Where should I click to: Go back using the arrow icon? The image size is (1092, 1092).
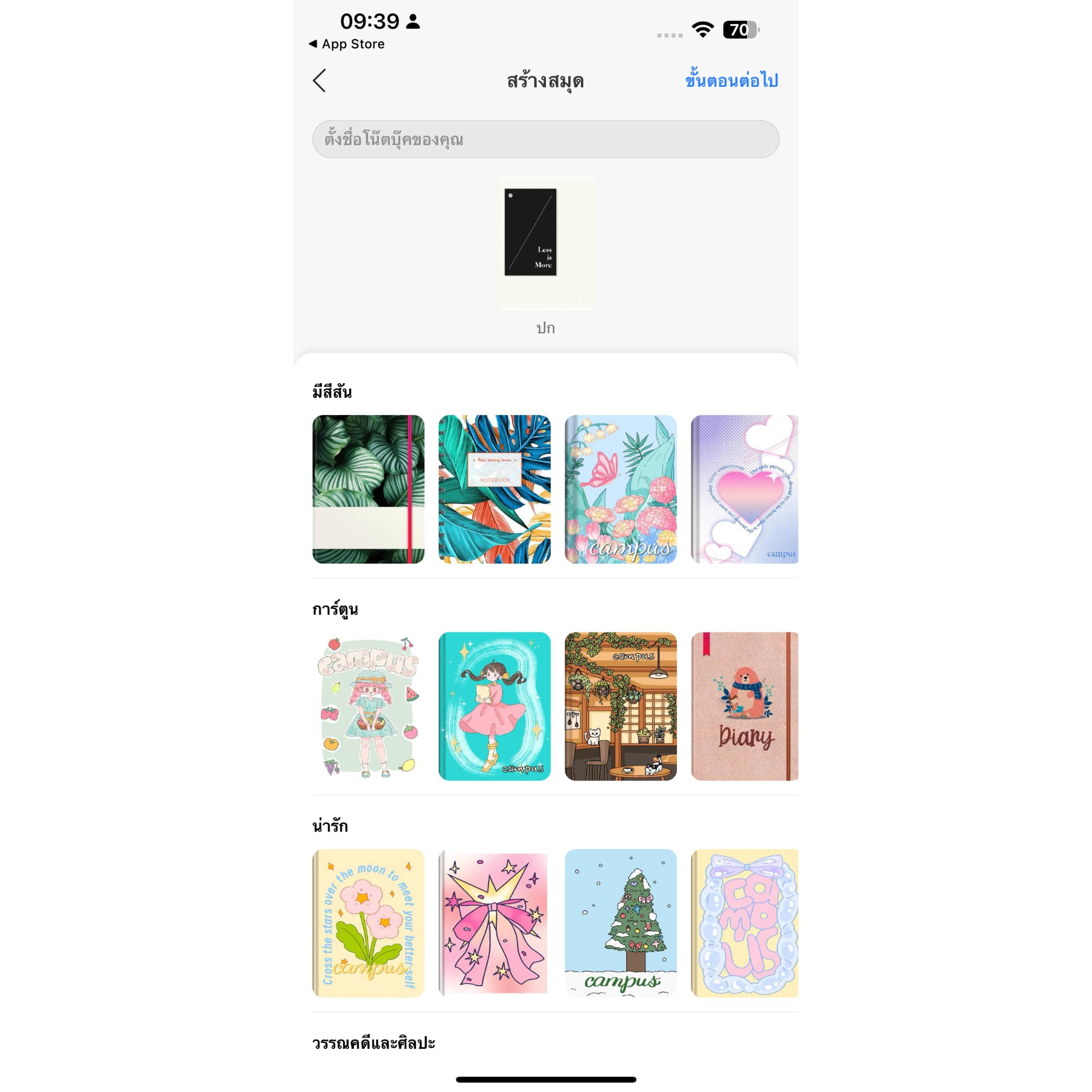(320, 81)
